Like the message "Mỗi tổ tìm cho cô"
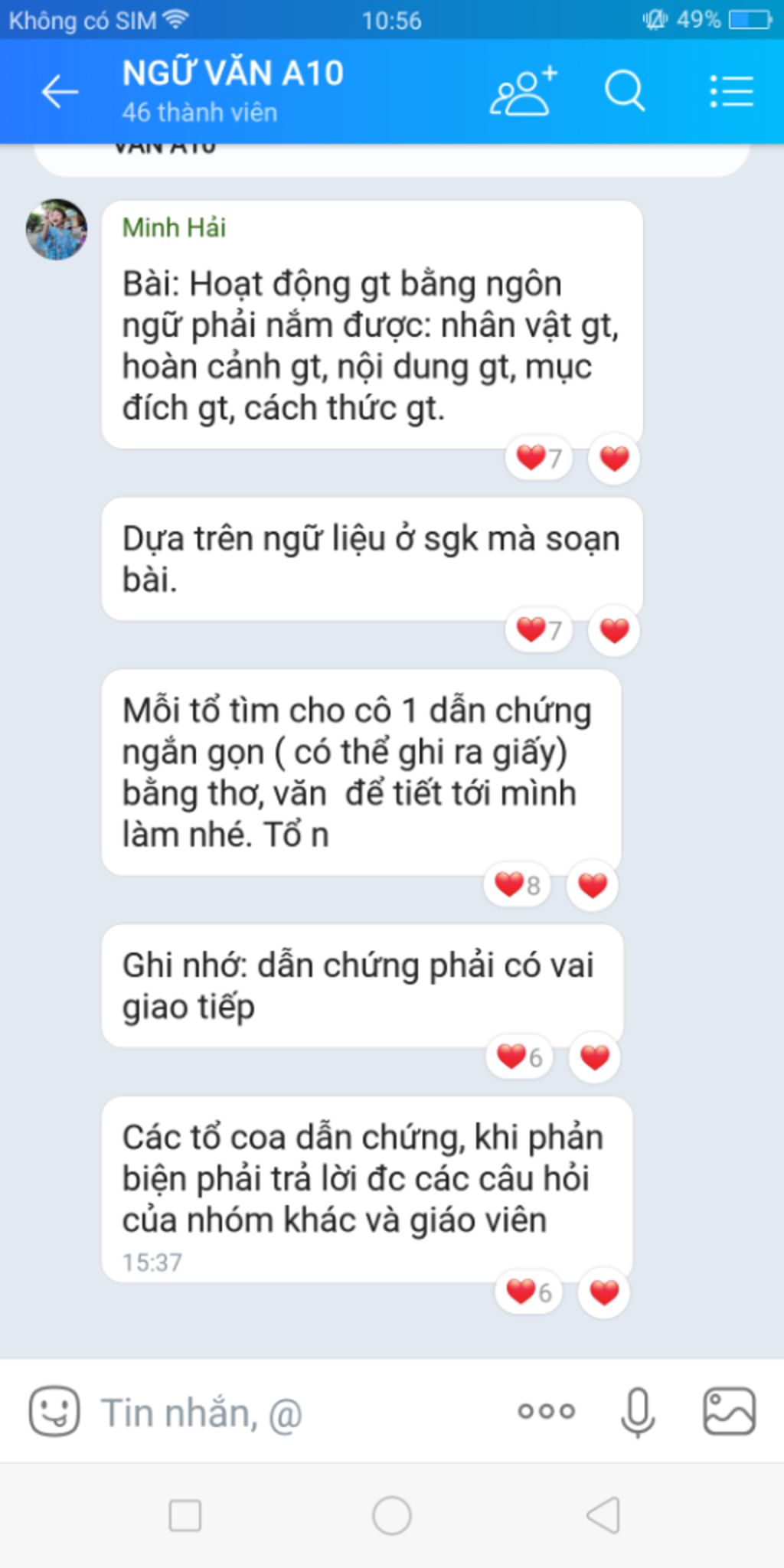784x1568 pixels. point(592,885)
